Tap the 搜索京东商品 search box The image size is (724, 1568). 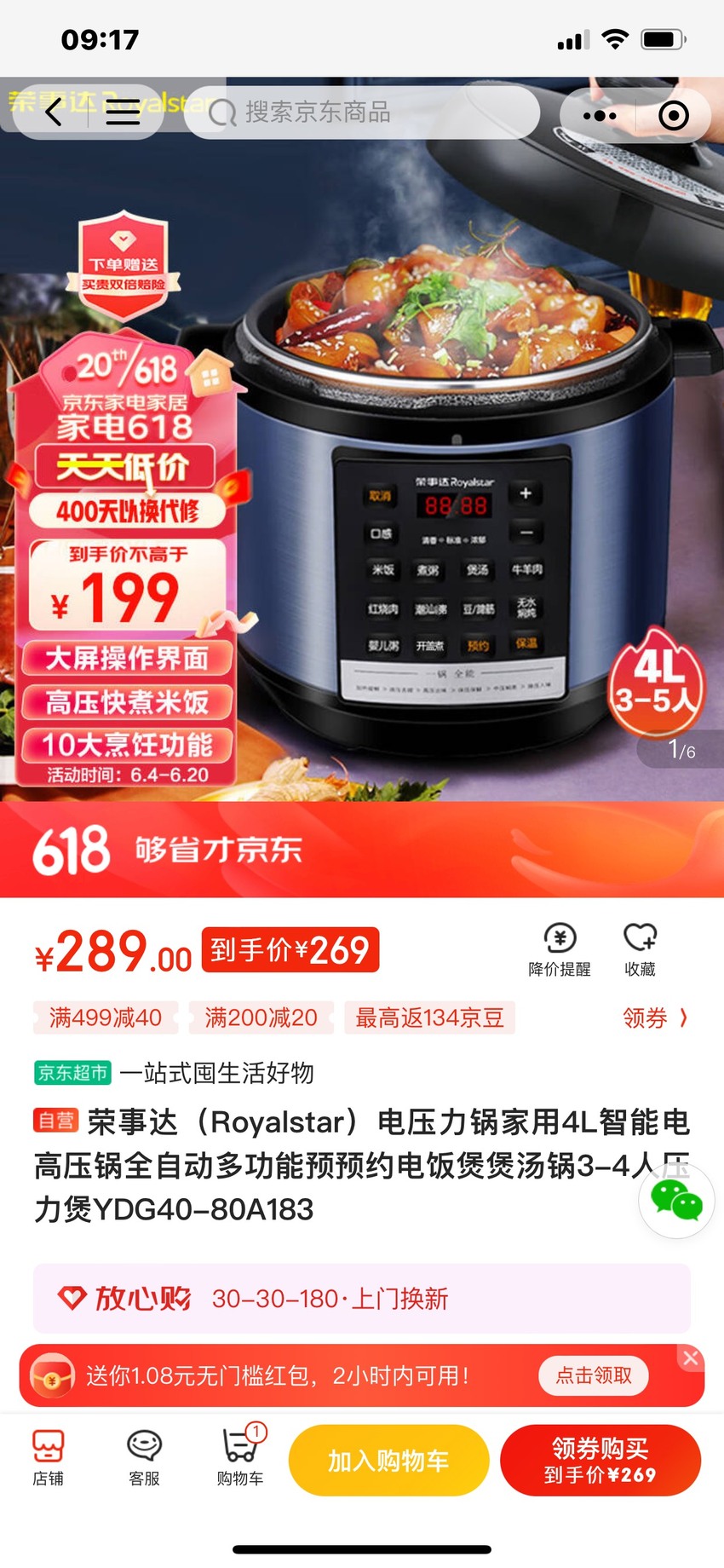coord(362,112)
